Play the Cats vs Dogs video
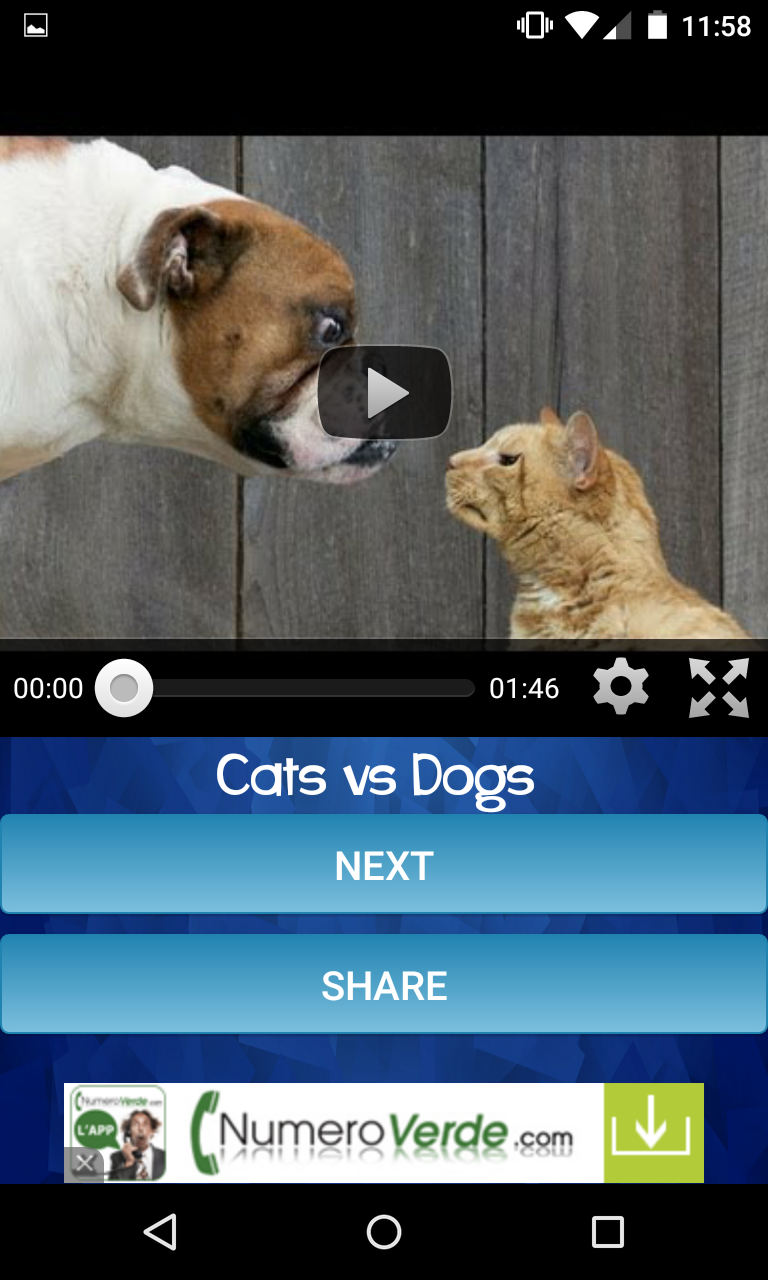The height and width of the screenshot is (1280, 768). [x=384, y=392]
